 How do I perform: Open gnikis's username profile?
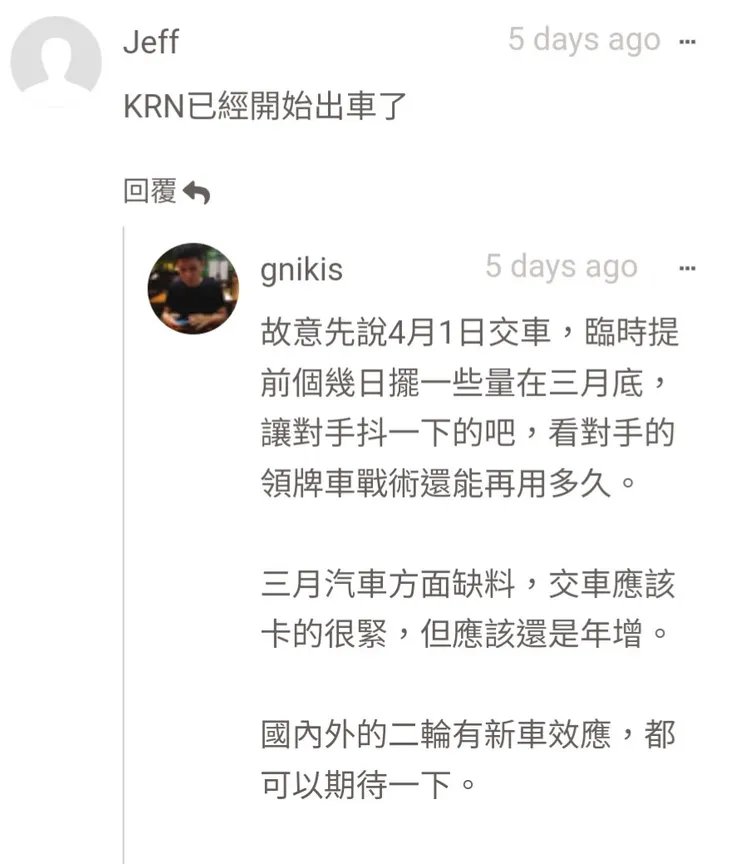coord(301,270)
